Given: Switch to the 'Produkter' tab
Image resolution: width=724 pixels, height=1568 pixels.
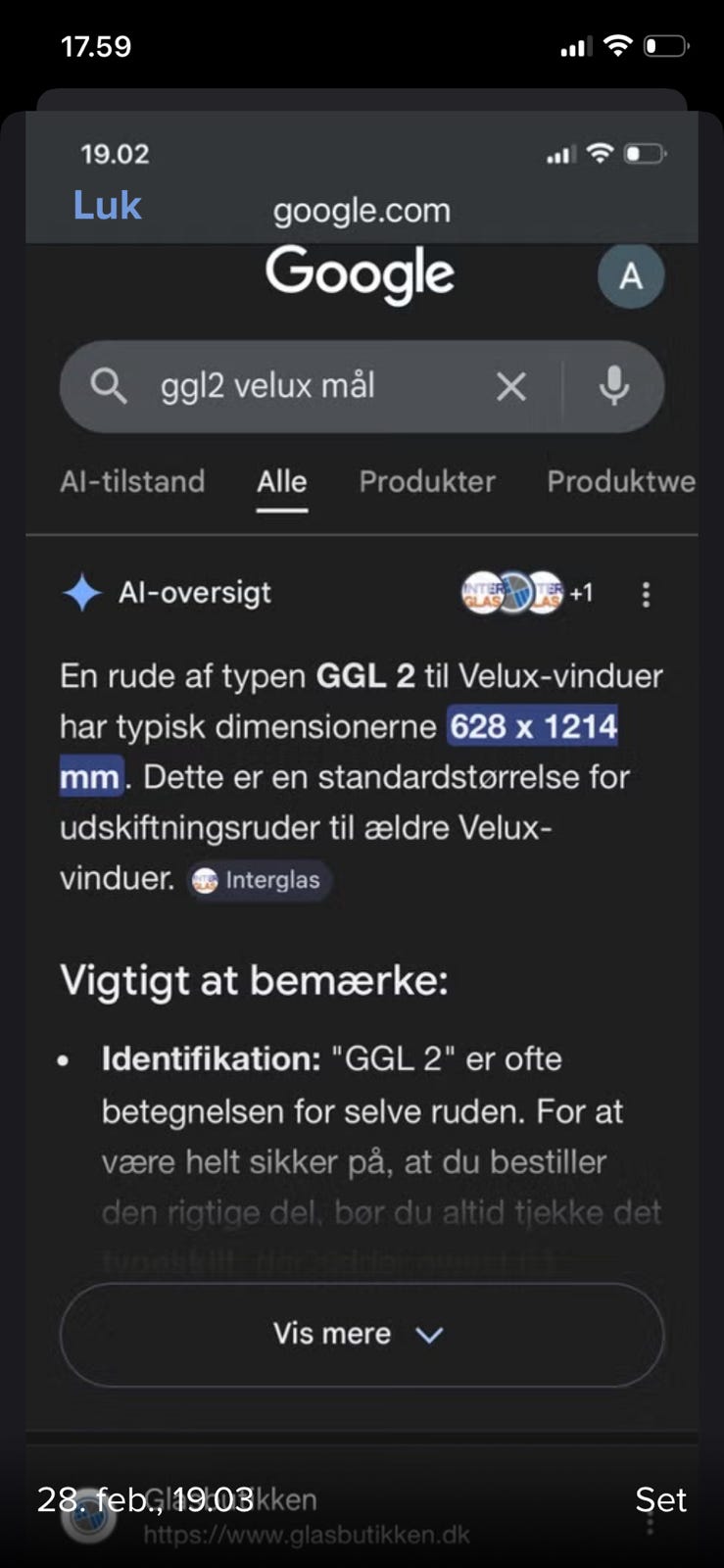Looking at the screenshot, I should coord(426,481).
